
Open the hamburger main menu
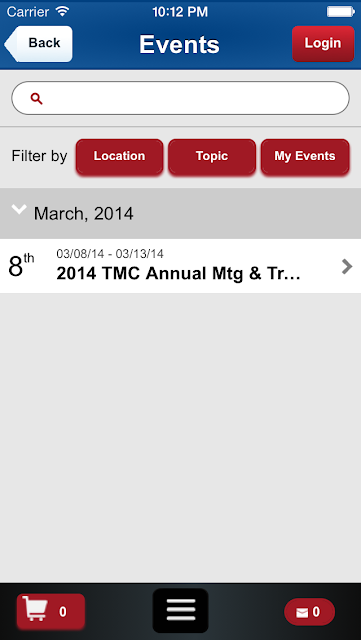pos(180,611)
